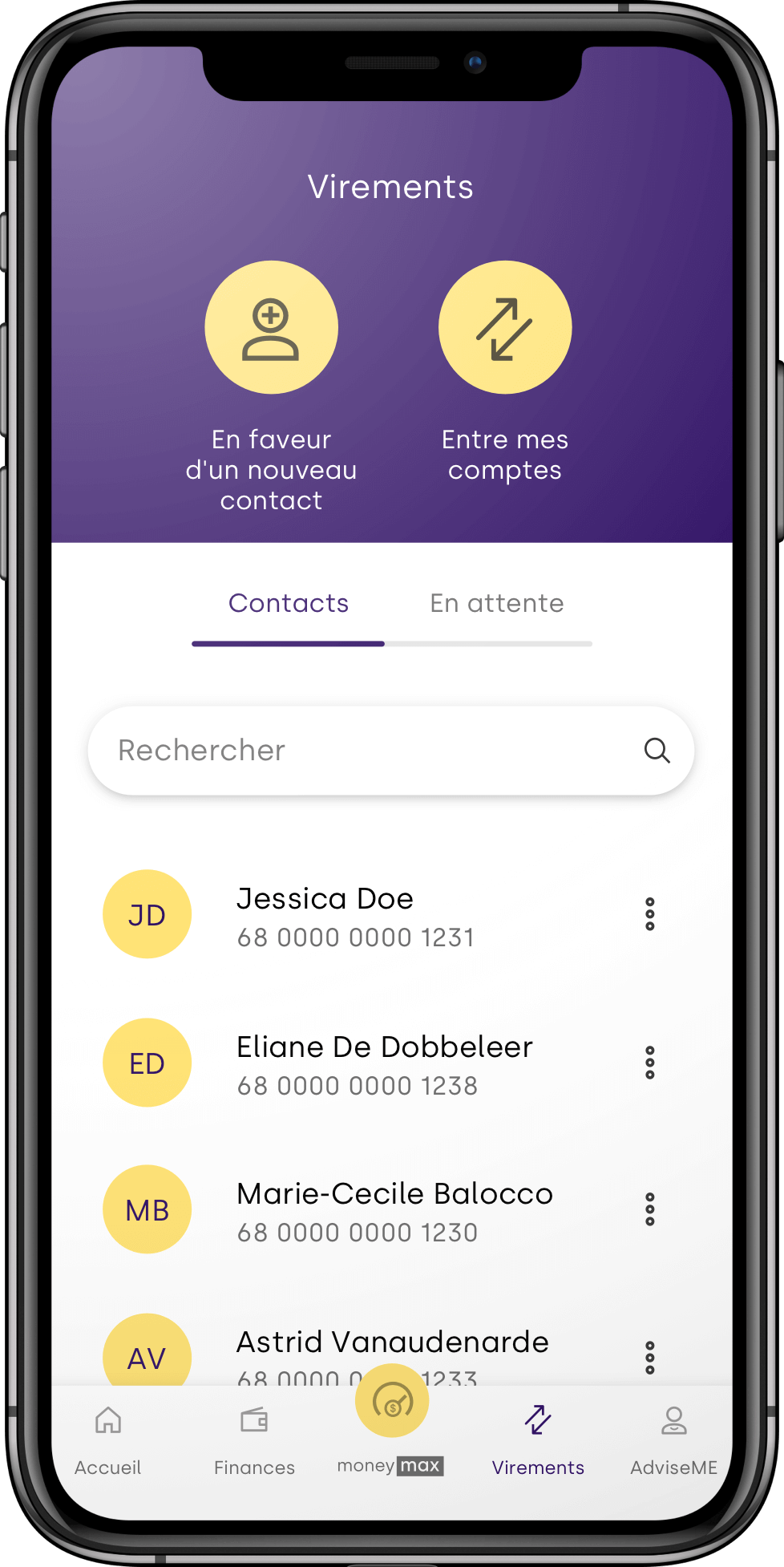
Task: Tap the magnifying glass search icon
Action: pyautogui.click(x=657, y=751)
